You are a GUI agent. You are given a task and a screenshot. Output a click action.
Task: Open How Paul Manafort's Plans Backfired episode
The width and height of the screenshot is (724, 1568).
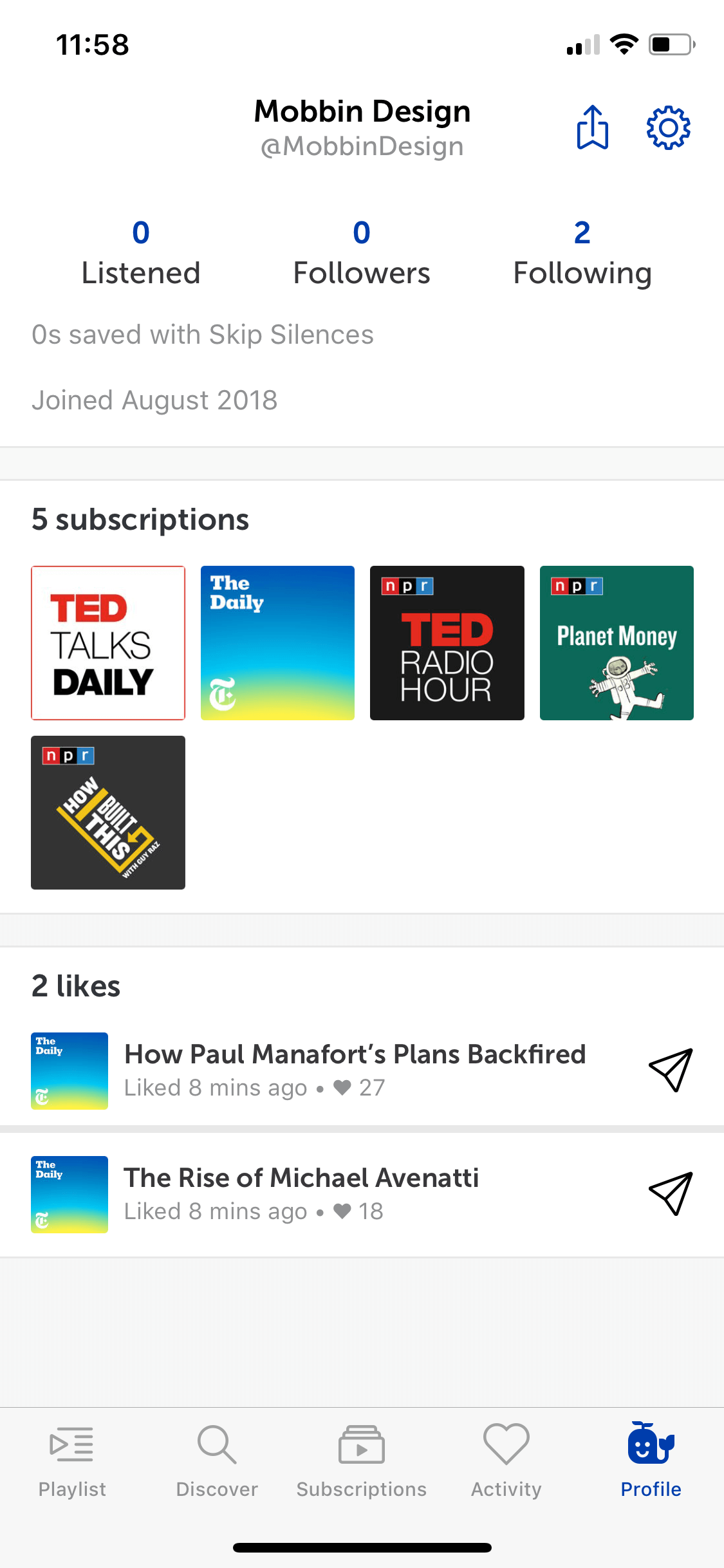click(355, 1054)
